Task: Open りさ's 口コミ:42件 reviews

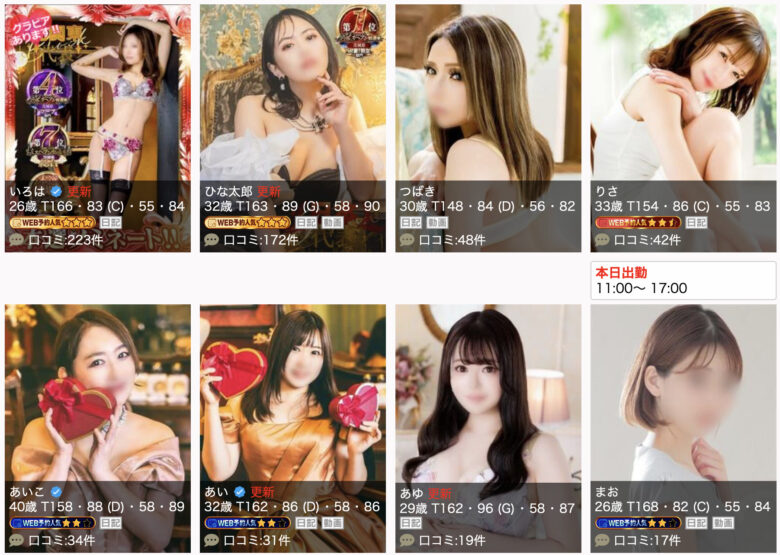Action: pos(647,240)
